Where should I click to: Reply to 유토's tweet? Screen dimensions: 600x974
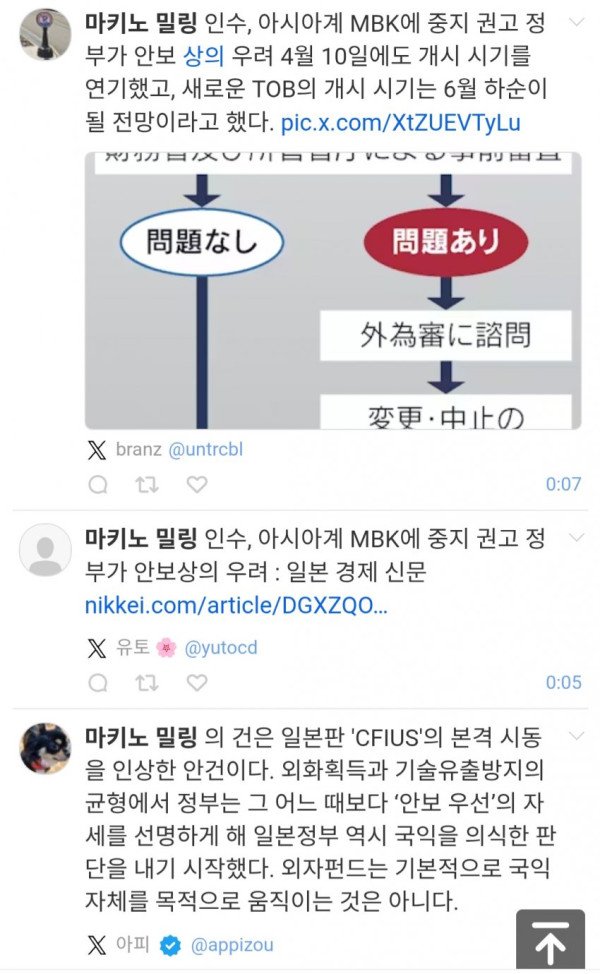(x=98, y=683)
